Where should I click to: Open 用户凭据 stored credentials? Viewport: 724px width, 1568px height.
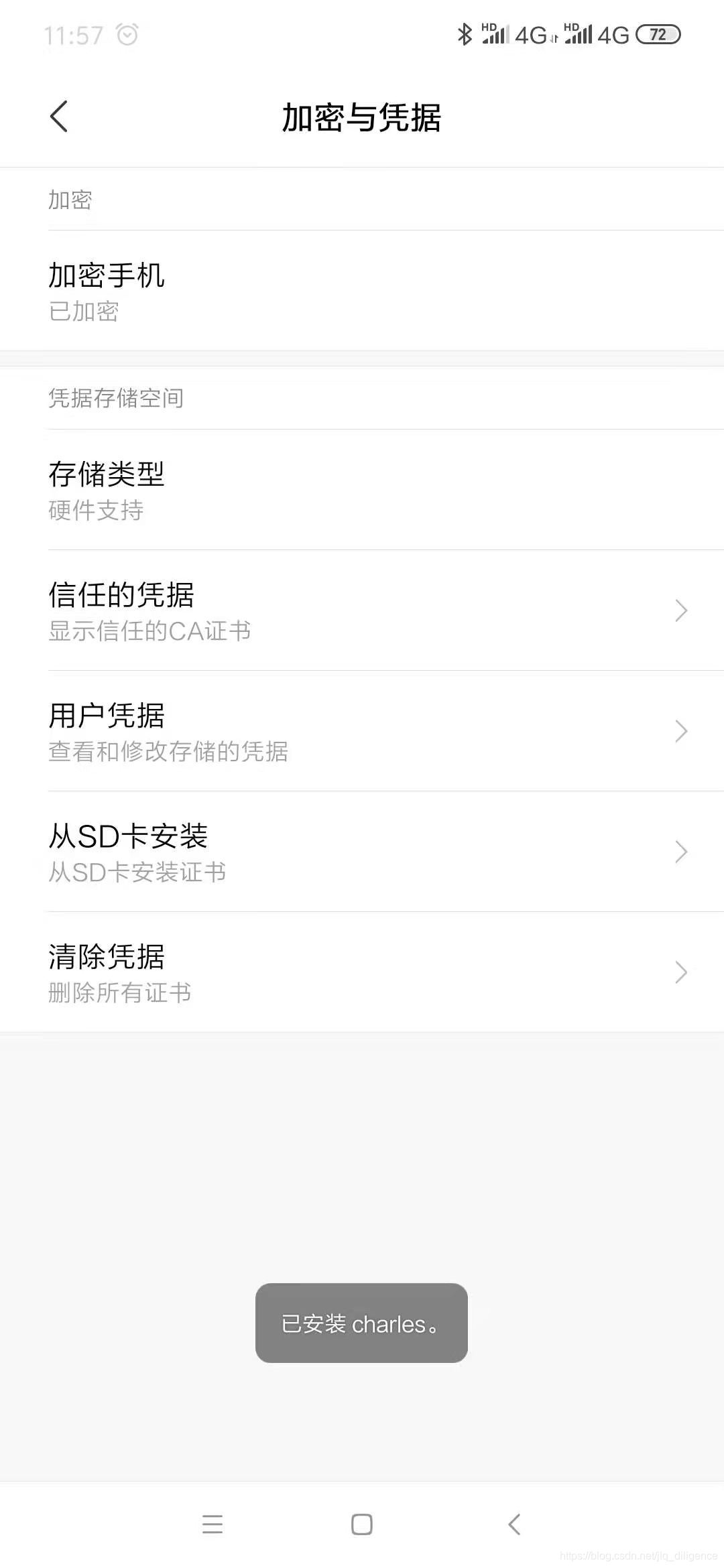click(x=362, y=731)
